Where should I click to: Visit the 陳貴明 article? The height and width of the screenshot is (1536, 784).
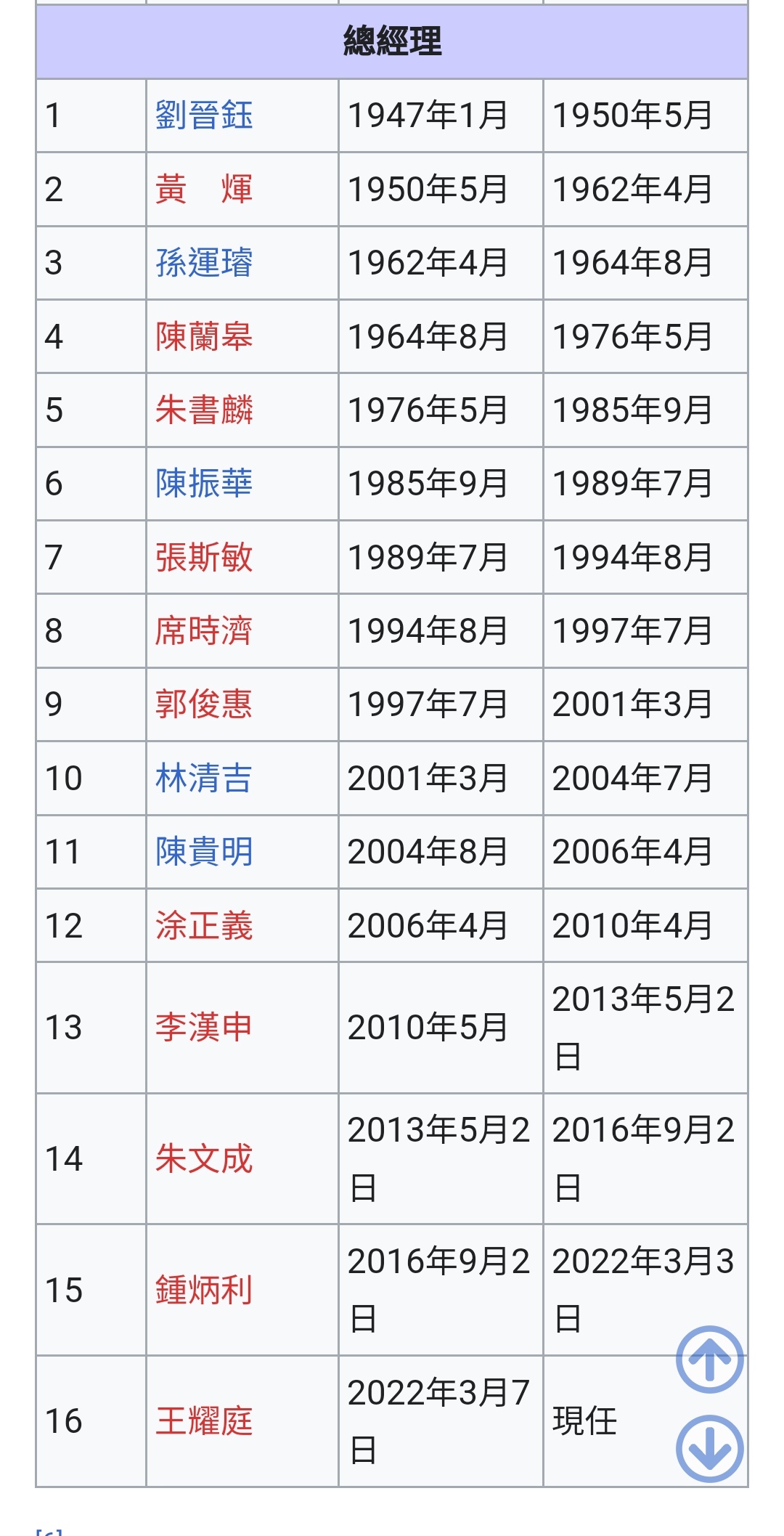[x=204, y=852]
